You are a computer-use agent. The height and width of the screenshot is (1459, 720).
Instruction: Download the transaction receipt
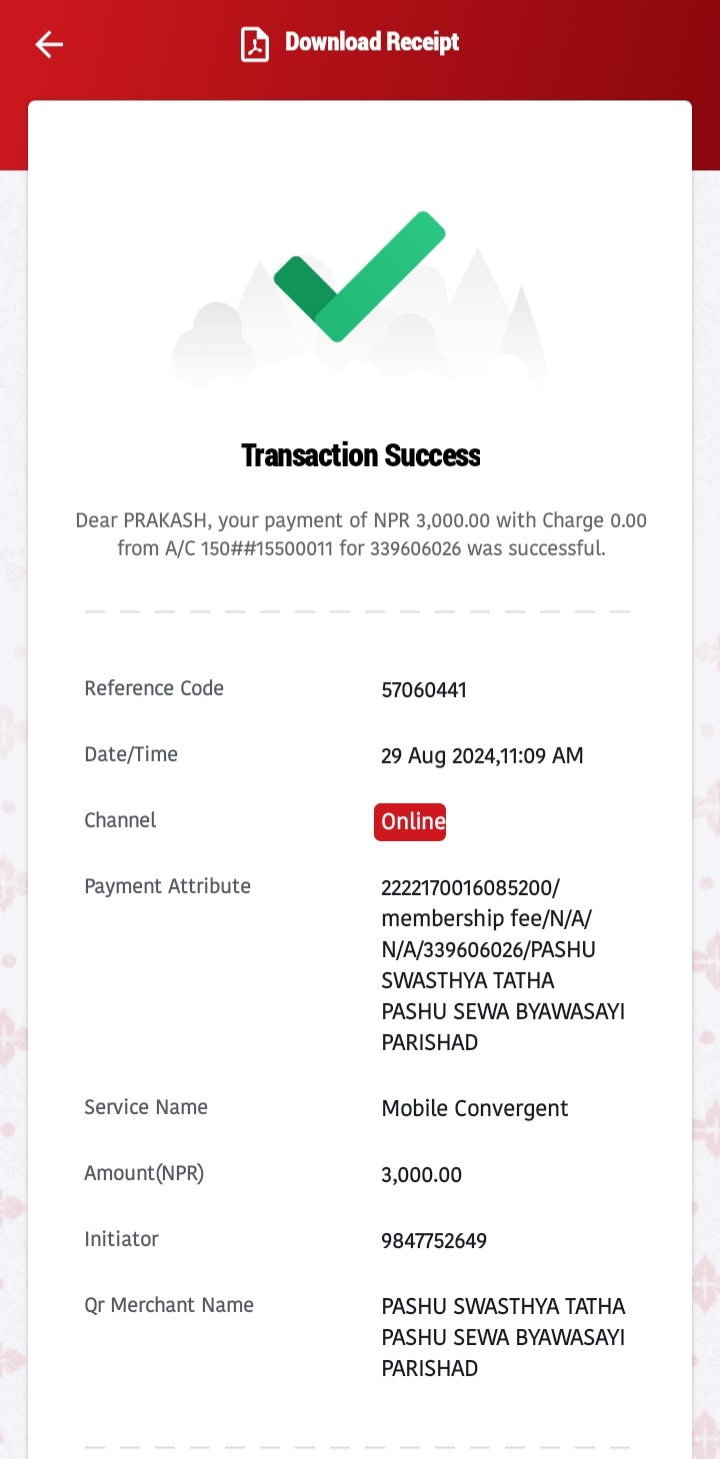point(350,43)
